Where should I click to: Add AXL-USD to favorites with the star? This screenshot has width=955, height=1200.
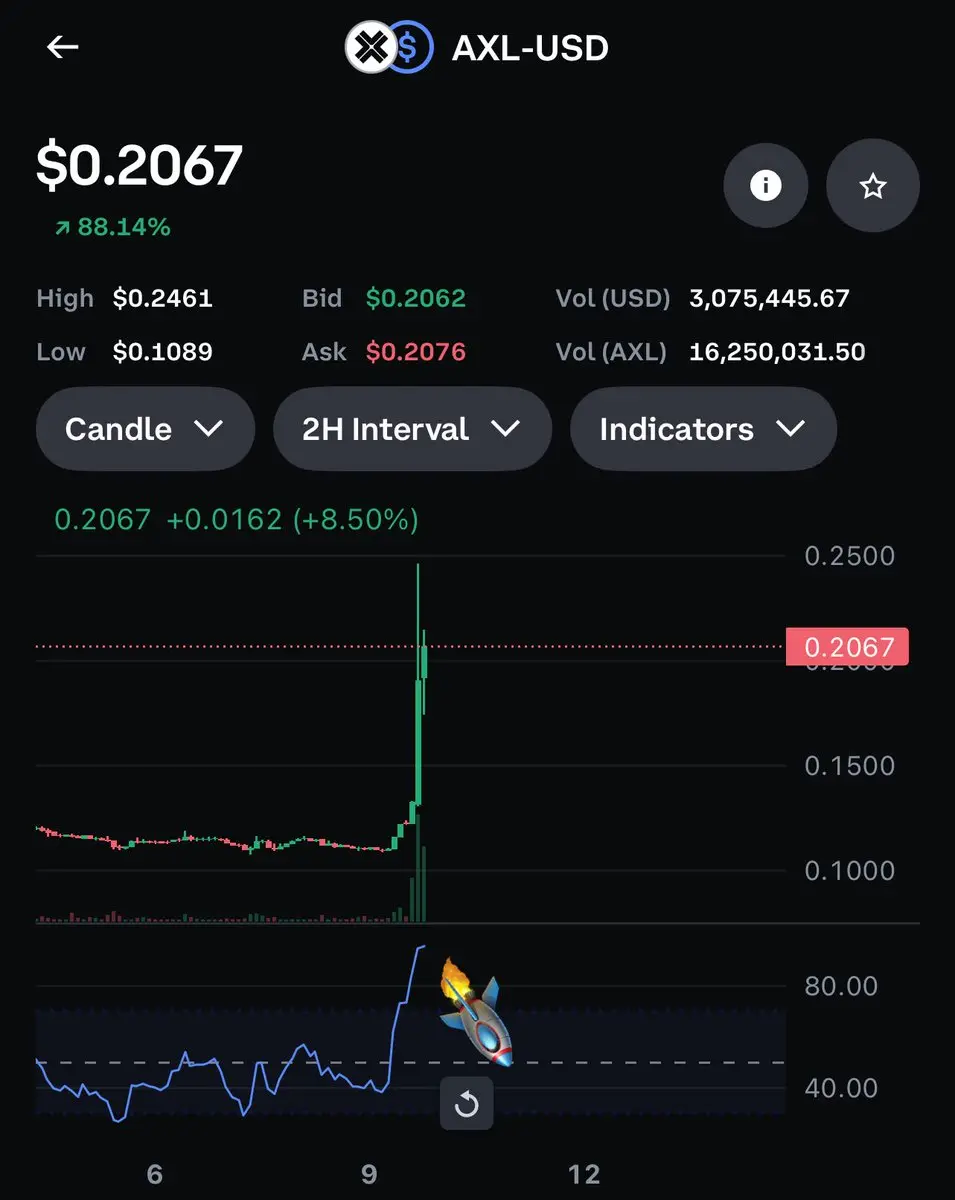click(872, 186)
